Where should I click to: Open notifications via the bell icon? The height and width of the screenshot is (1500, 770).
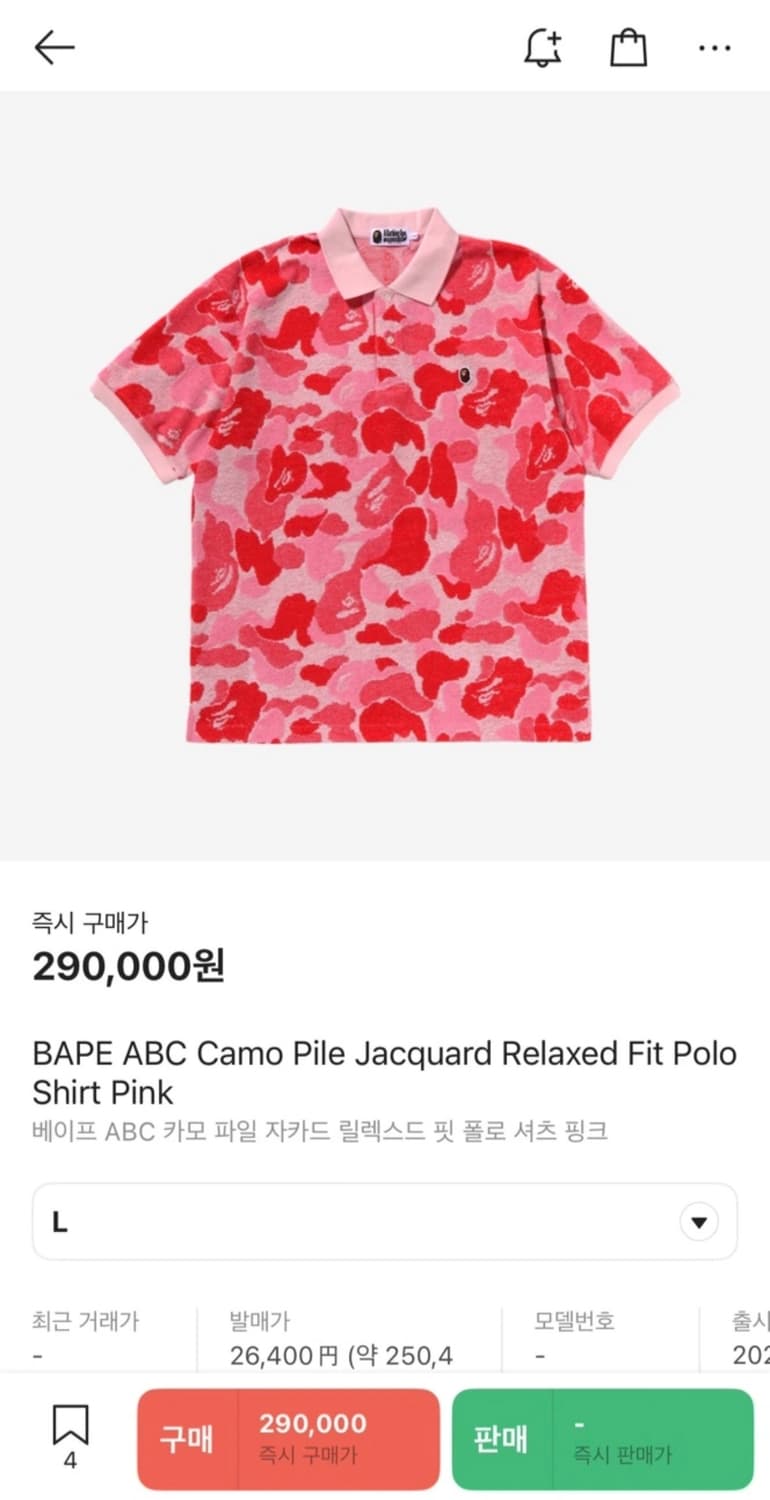[543, 47]
